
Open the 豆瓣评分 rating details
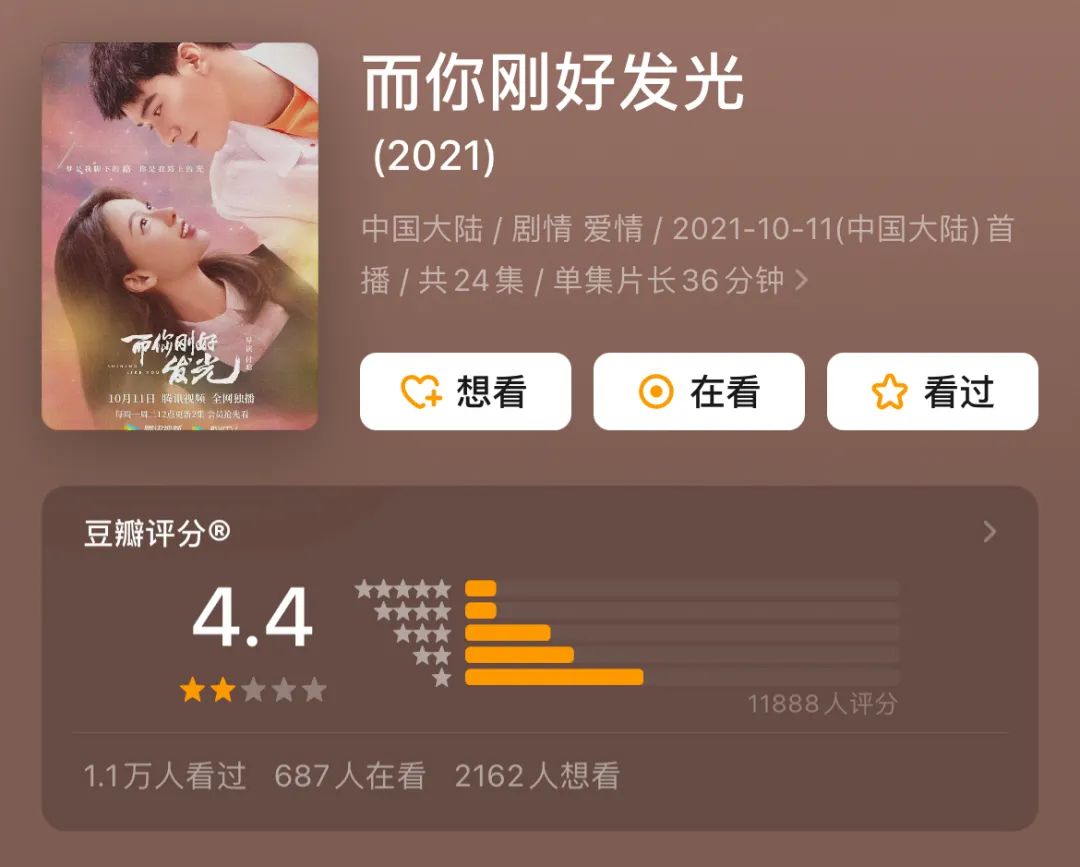pyautogui.click(x=989, y=532)
